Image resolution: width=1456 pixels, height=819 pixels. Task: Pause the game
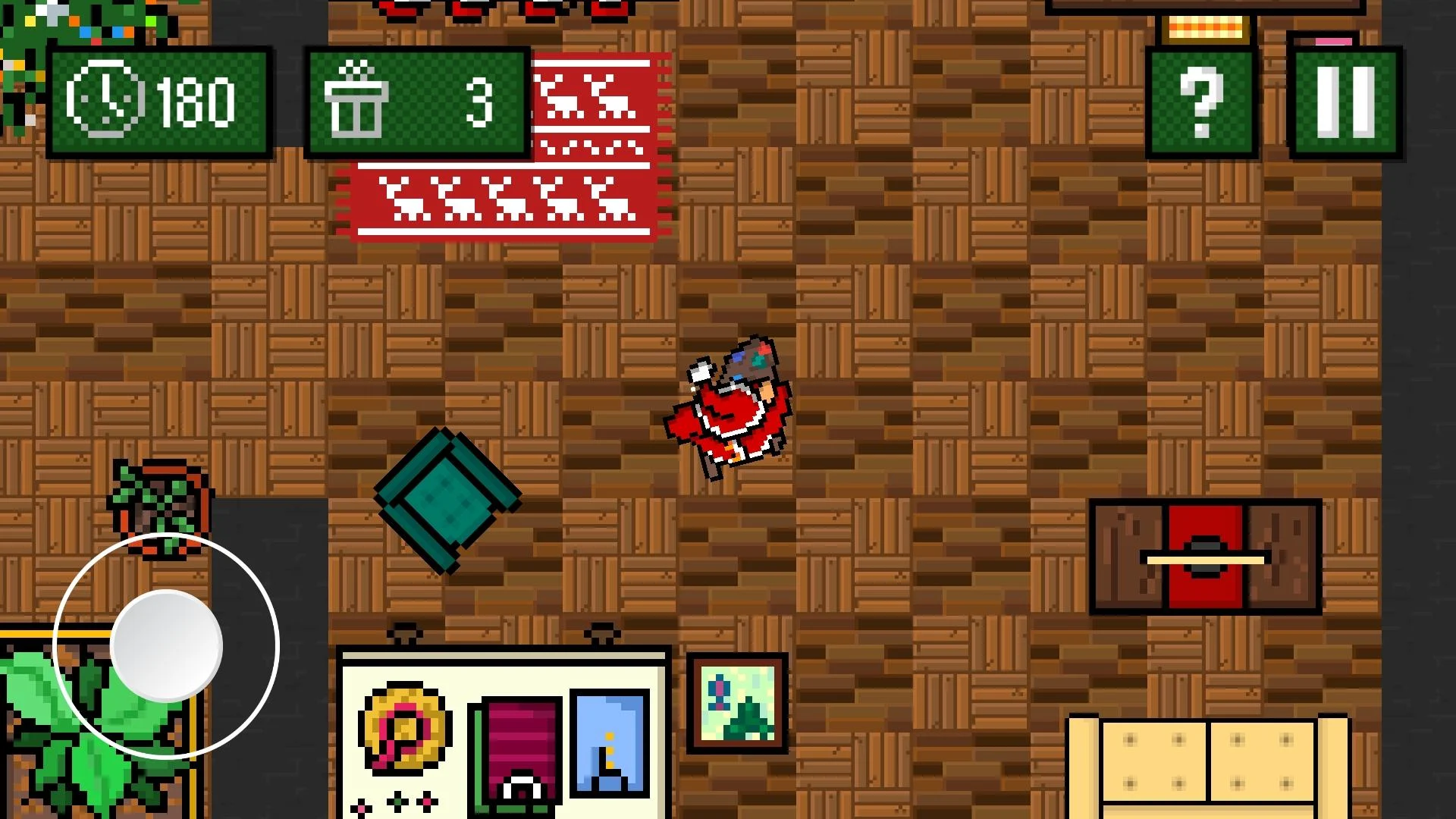(x=1345, y=102)
